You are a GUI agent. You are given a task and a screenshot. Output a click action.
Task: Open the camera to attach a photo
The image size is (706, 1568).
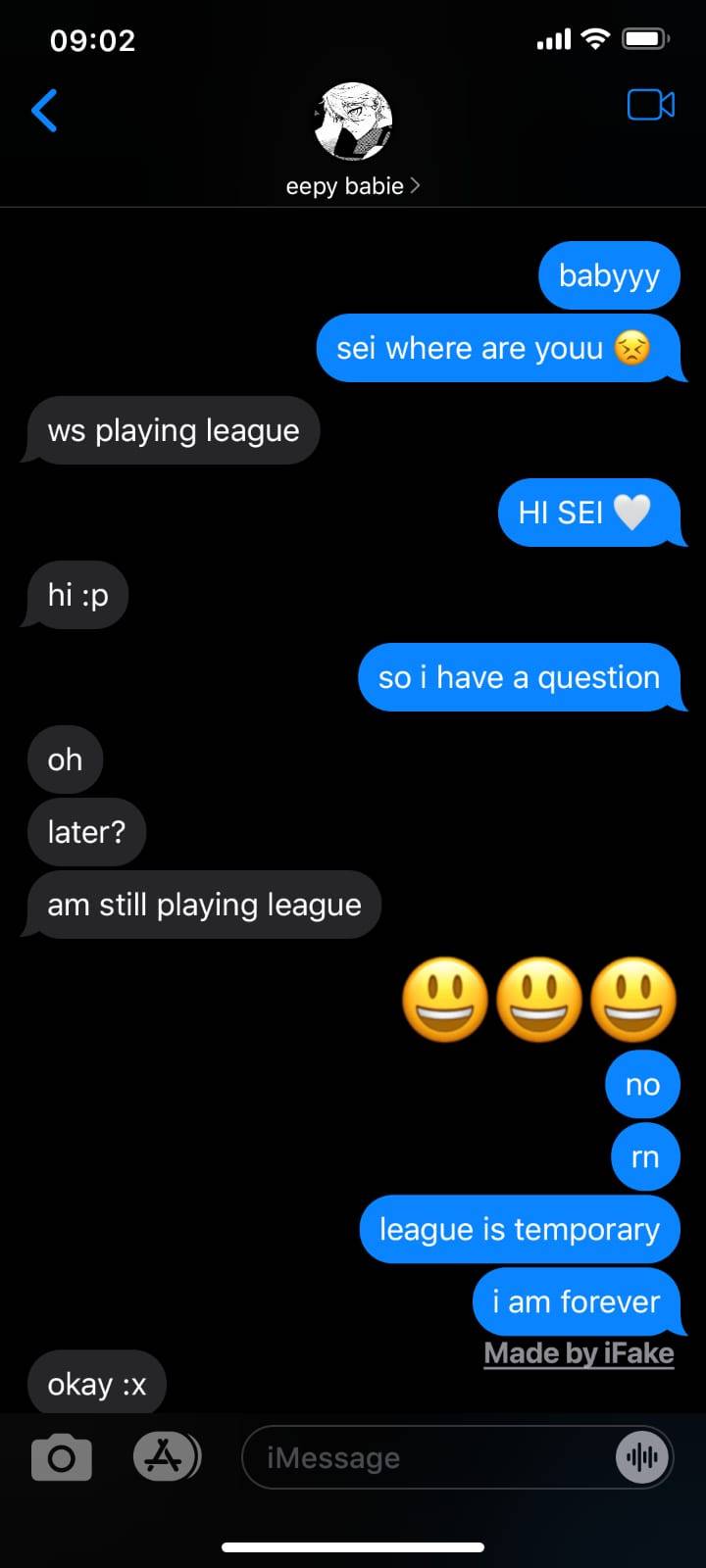[x=61, y=1457]
